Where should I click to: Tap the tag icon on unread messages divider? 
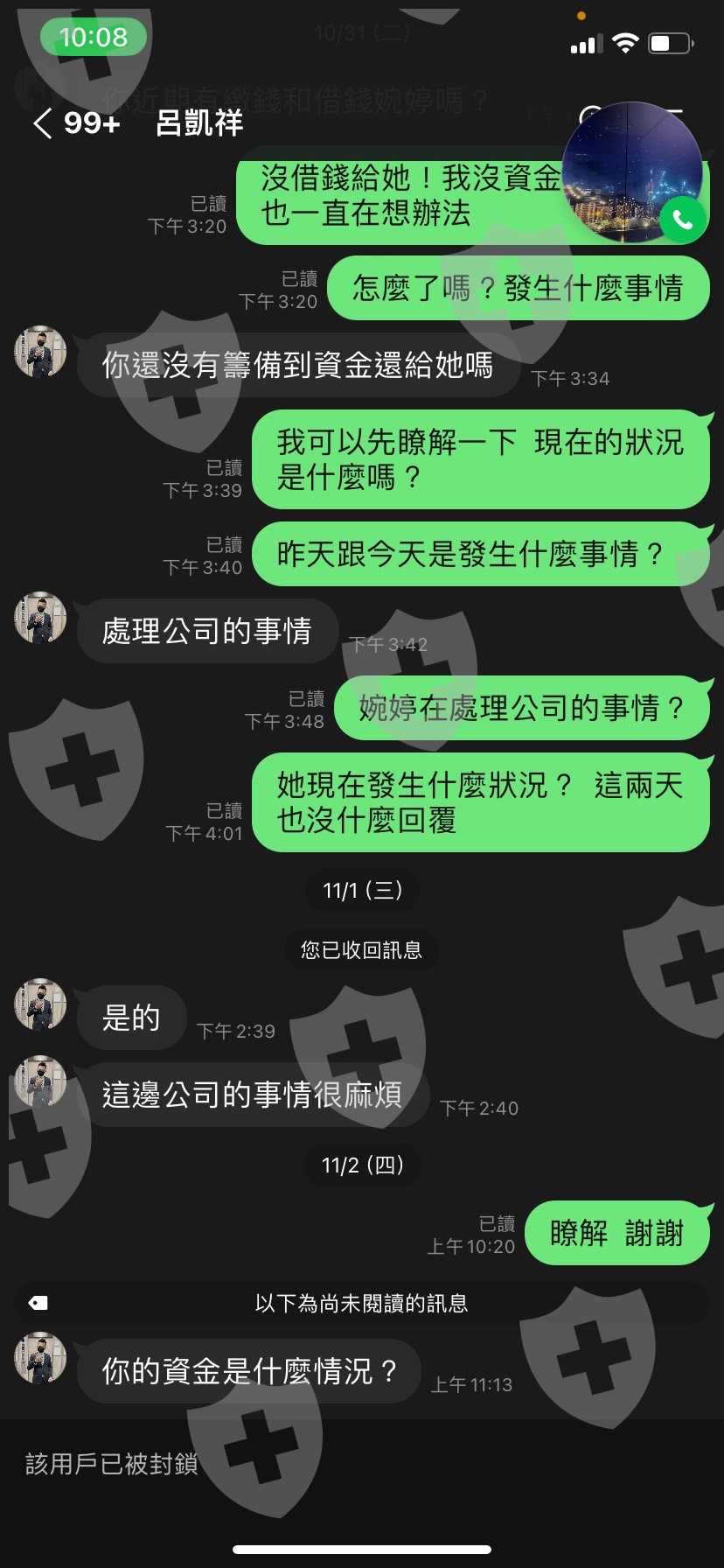click(x=38, y=1303)
